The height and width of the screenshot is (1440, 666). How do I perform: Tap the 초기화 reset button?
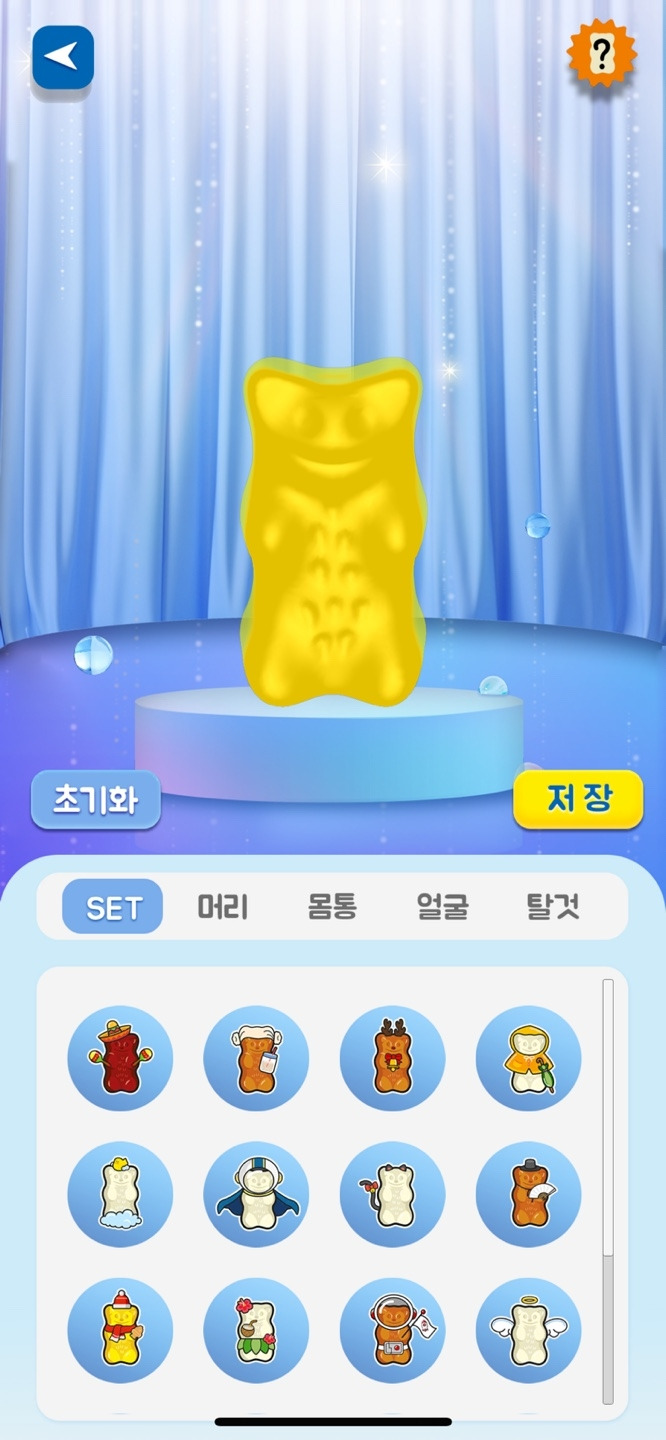(96, 800)
